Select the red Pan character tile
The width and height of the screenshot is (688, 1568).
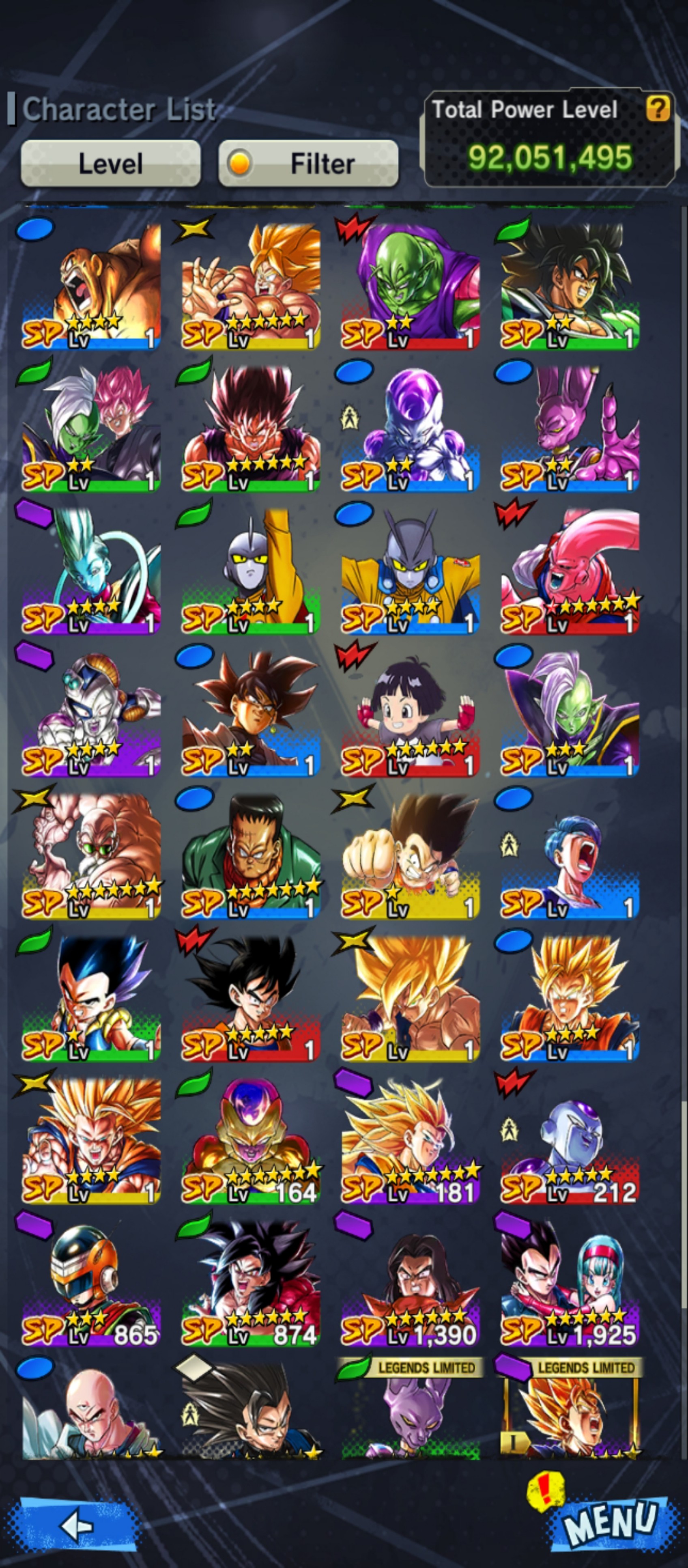click(x=410, y=713)
